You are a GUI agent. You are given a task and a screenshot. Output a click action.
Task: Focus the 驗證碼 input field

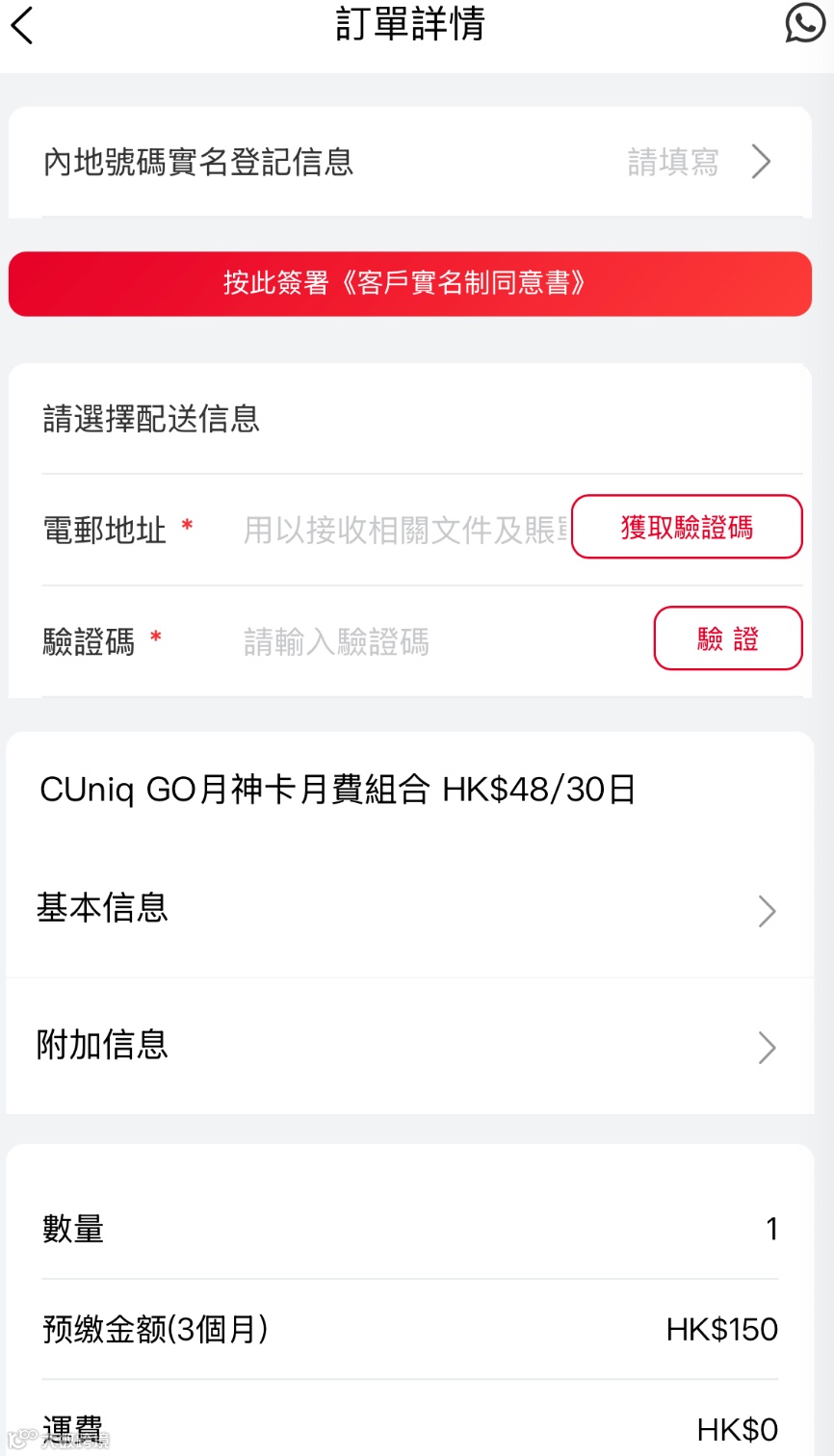click(x=433, y=641)
